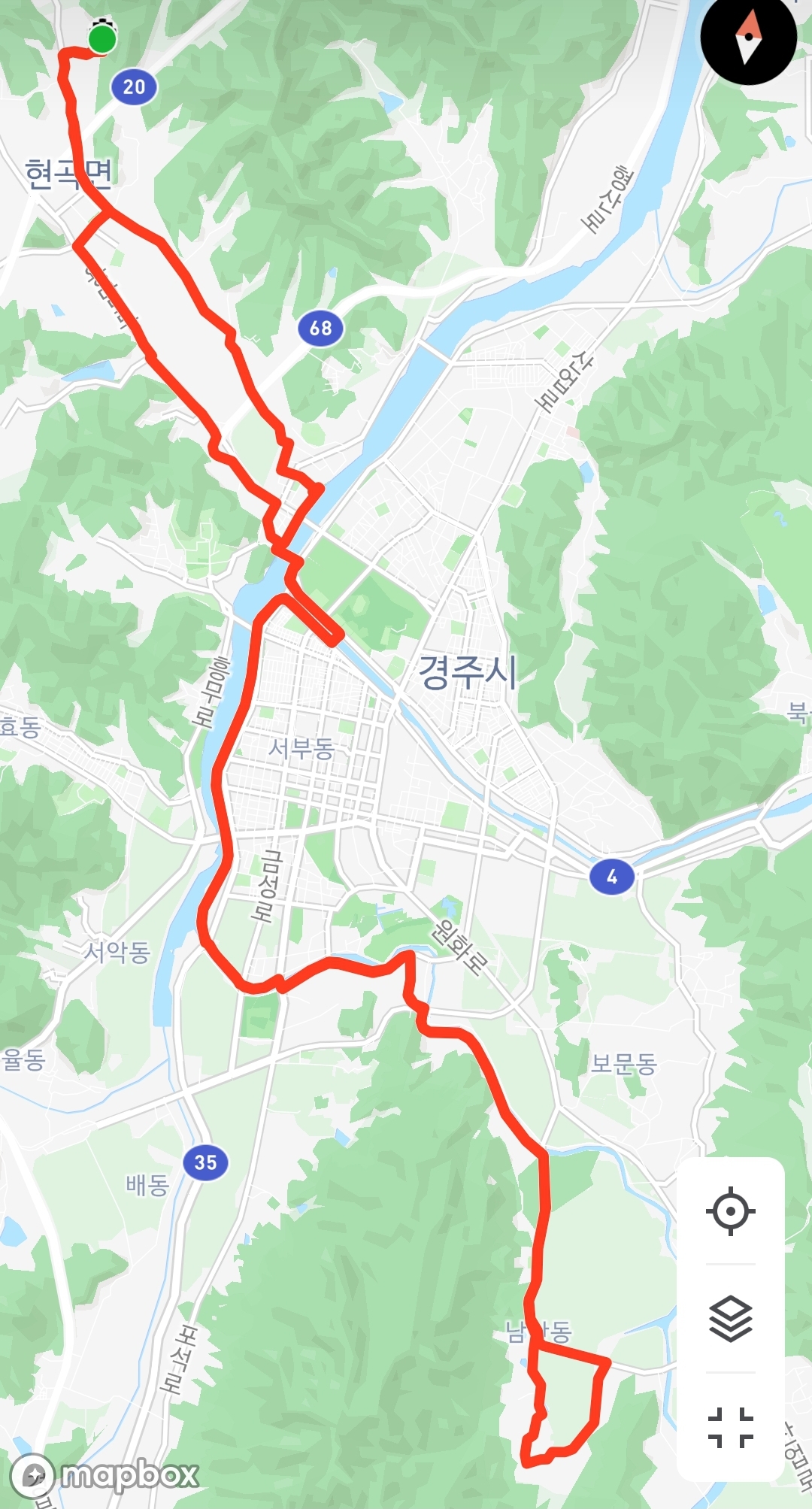Center map on current location

[x=730, y=1211]
